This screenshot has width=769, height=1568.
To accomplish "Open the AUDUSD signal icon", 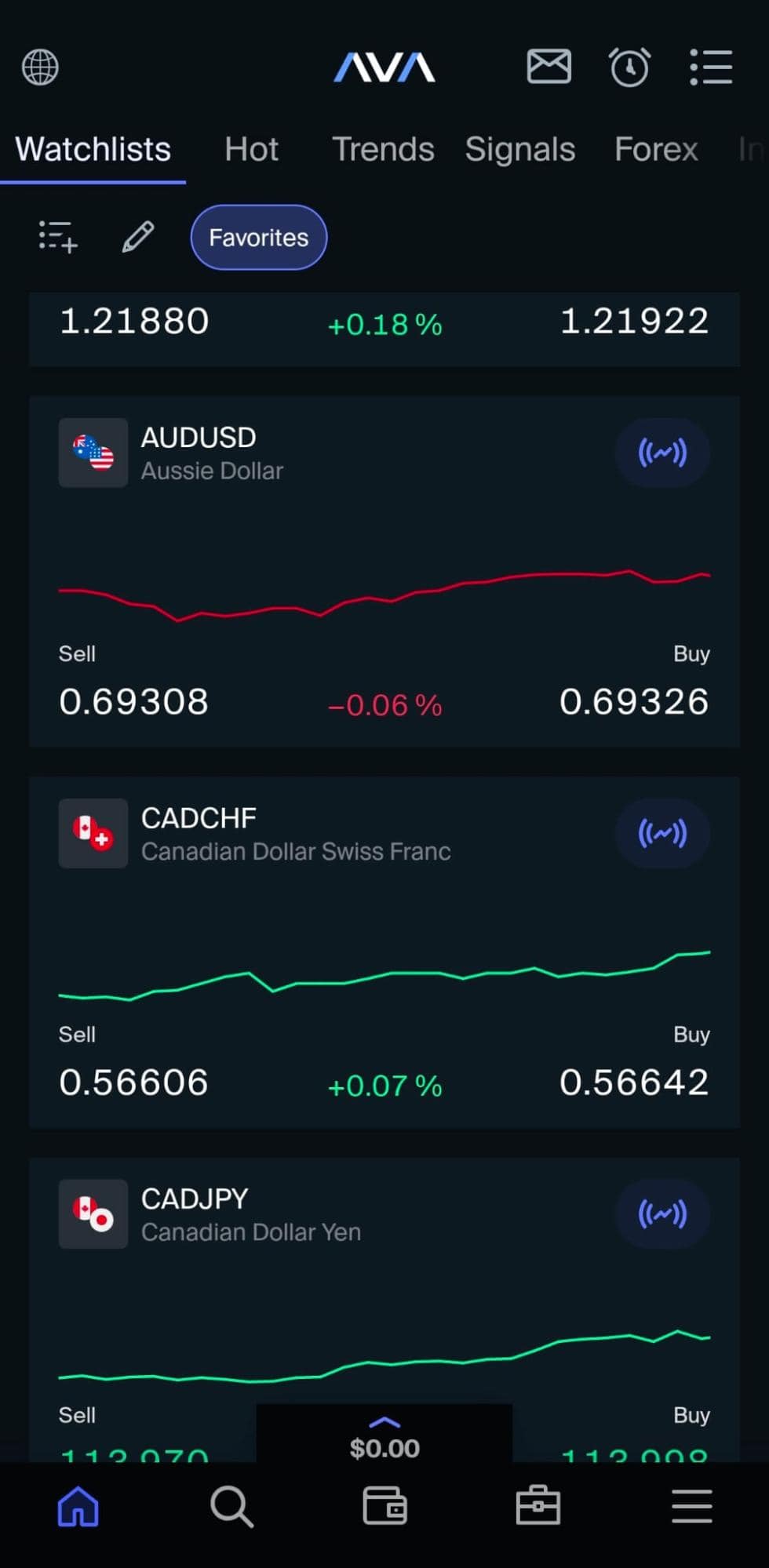I will point(662,453).
